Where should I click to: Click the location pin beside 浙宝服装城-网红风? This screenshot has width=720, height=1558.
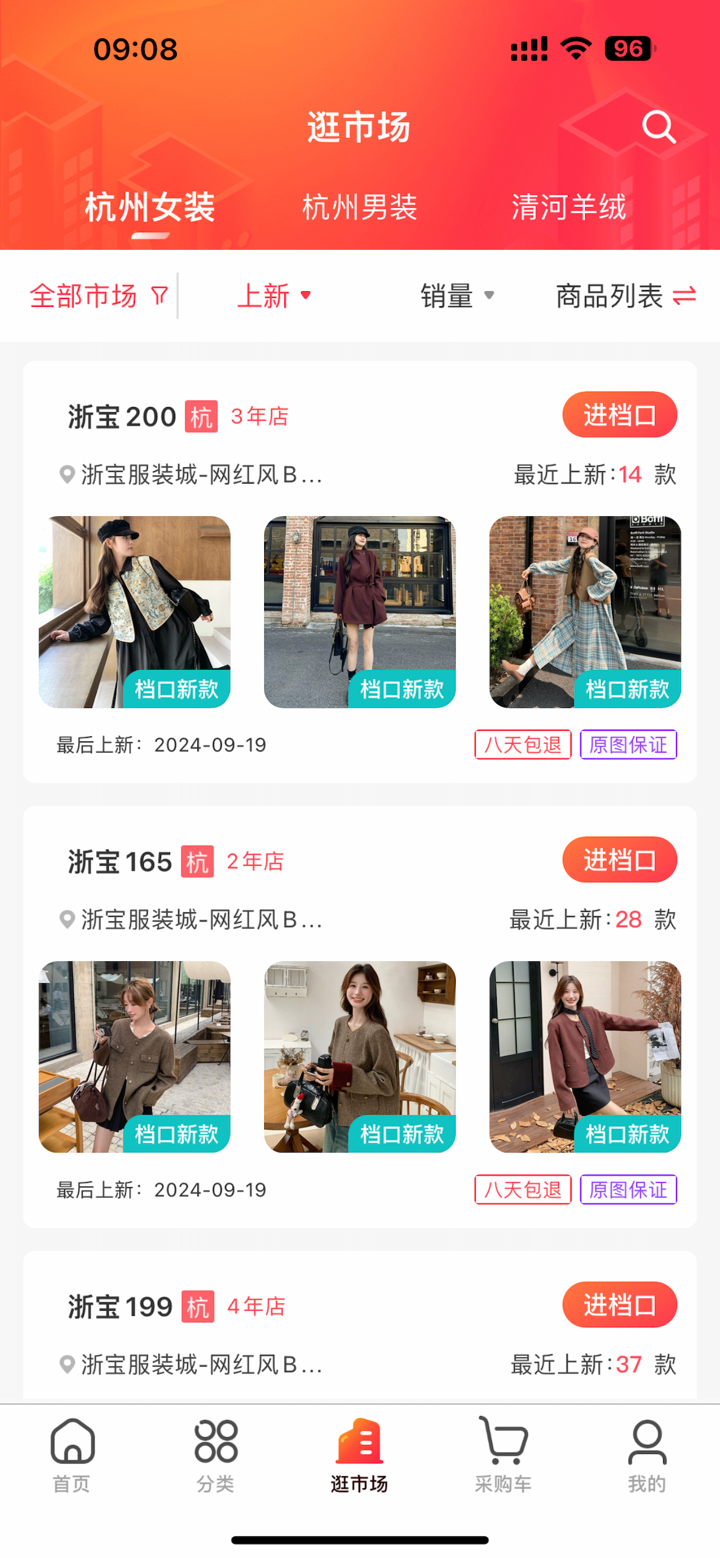(66, 474)
